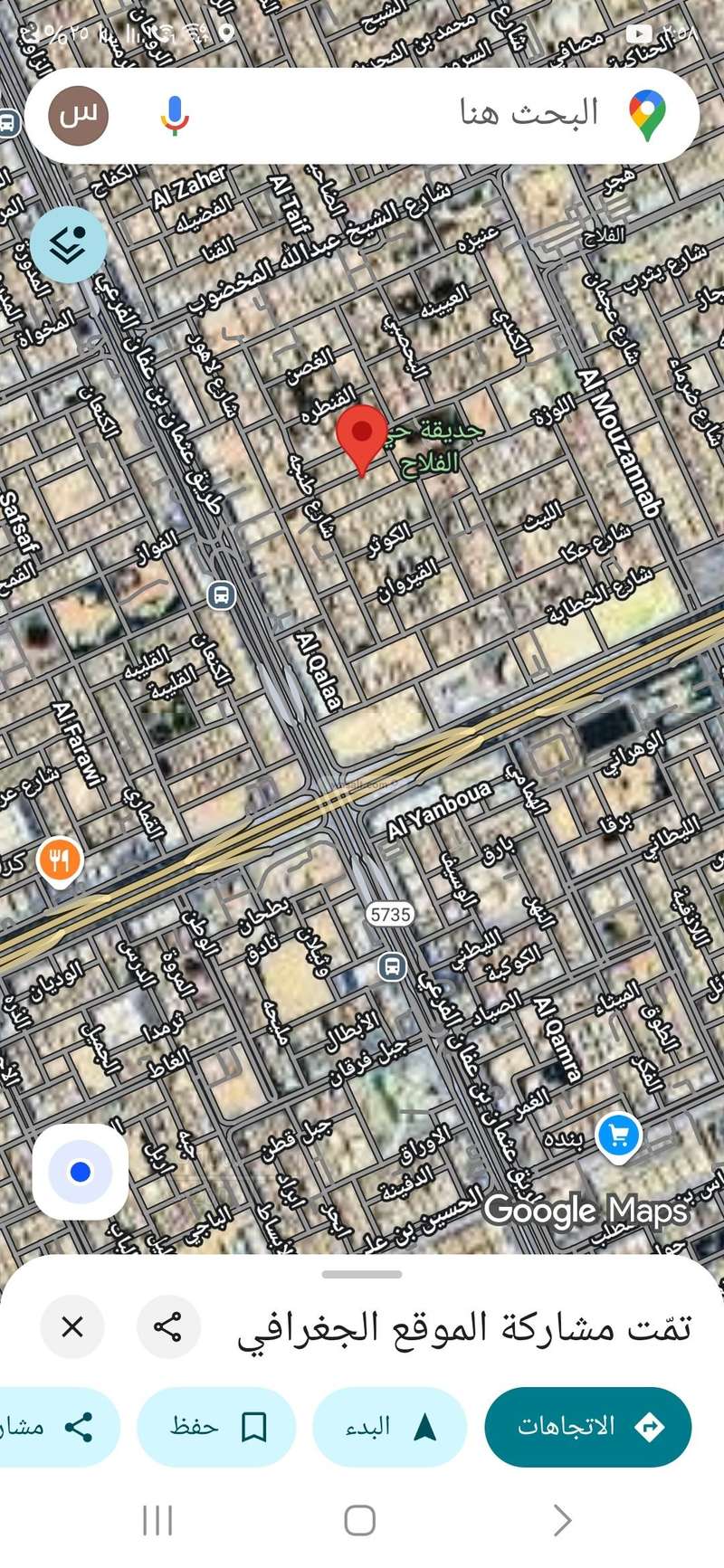
Task: Tap the مشاركة share chip
Action: (54, 1427)
